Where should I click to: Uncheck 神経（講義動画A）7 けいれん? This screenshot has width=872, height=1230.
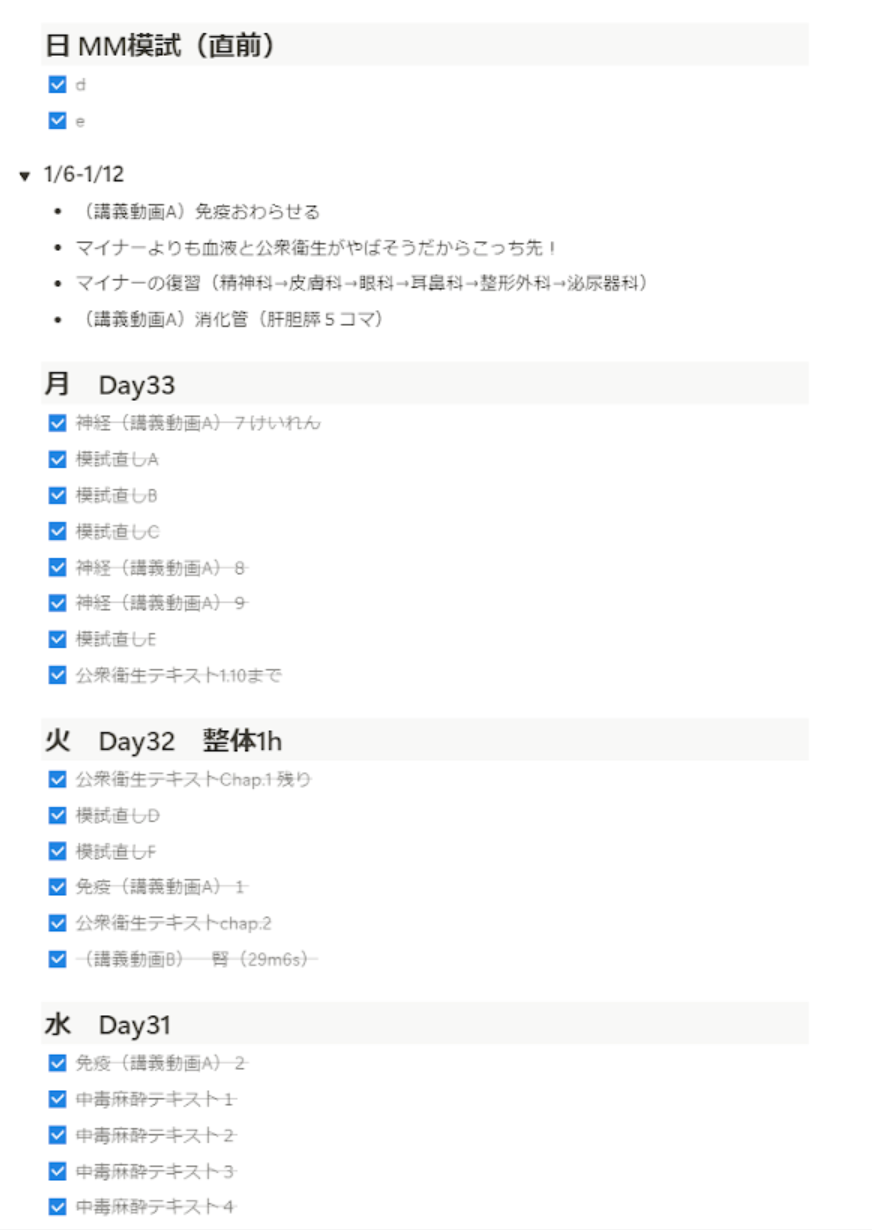pos(57,423)
